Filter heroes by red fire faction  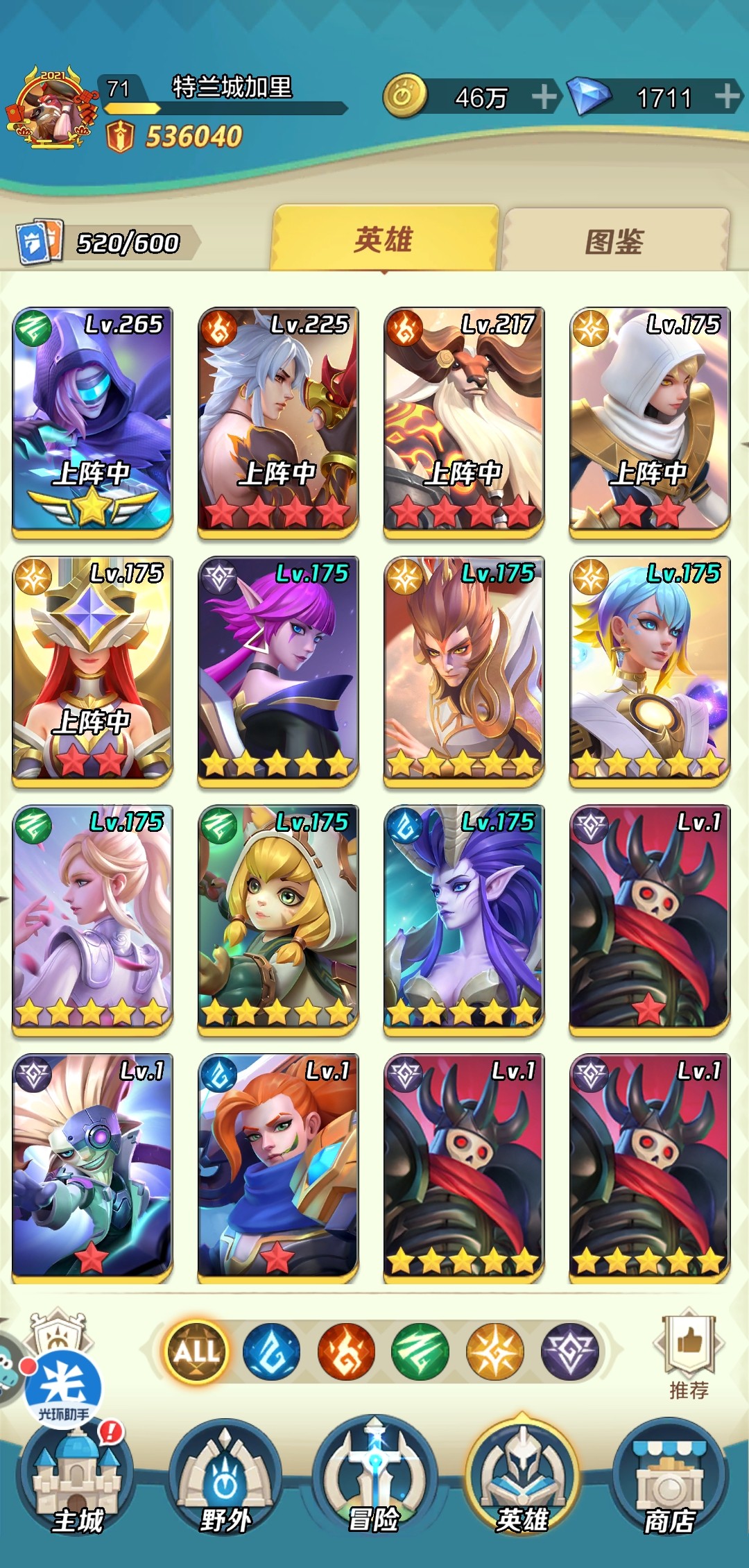346,1352
